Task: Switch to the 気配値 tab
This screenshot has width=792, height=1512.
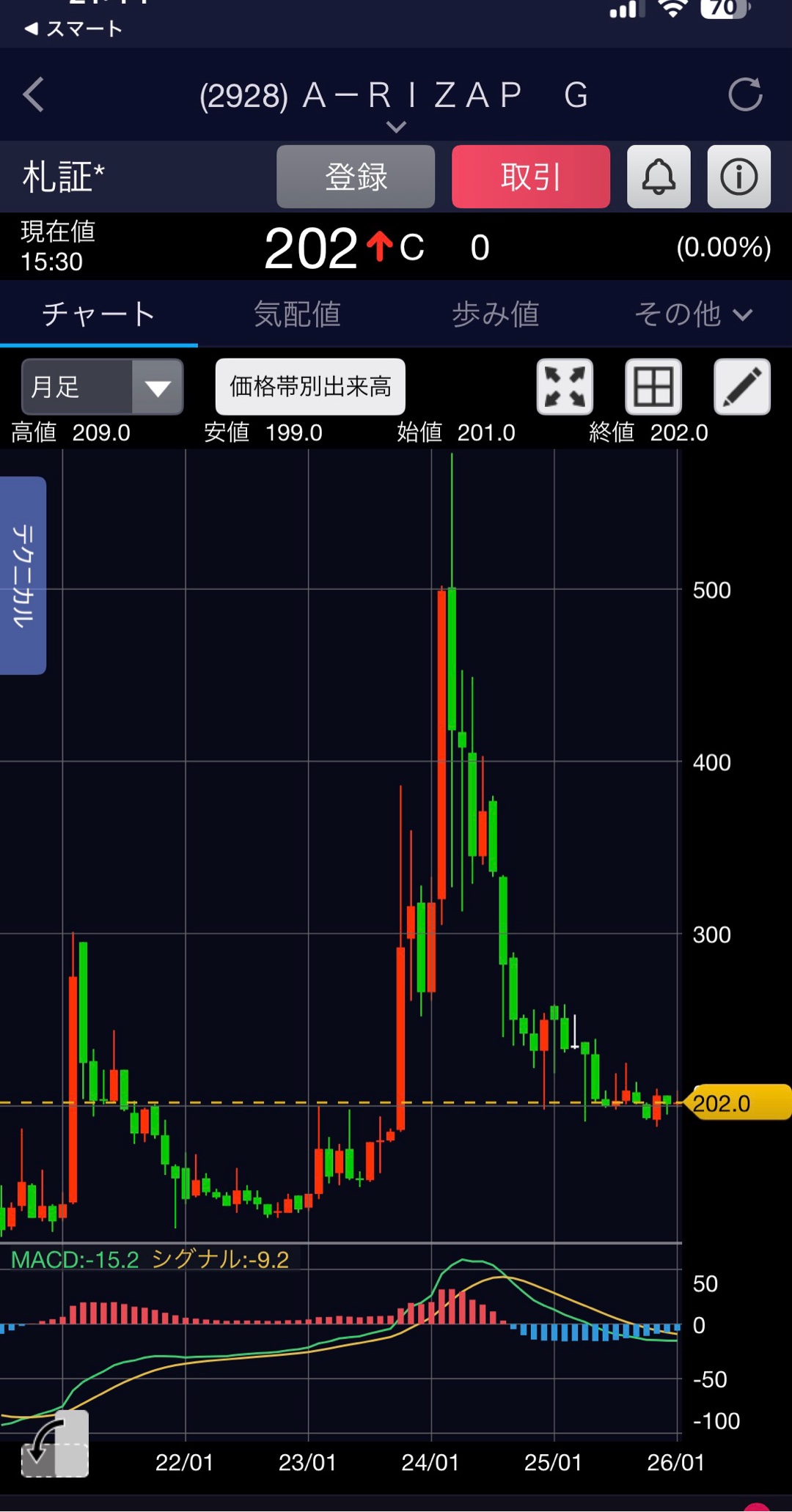Action: click(297, 314)
